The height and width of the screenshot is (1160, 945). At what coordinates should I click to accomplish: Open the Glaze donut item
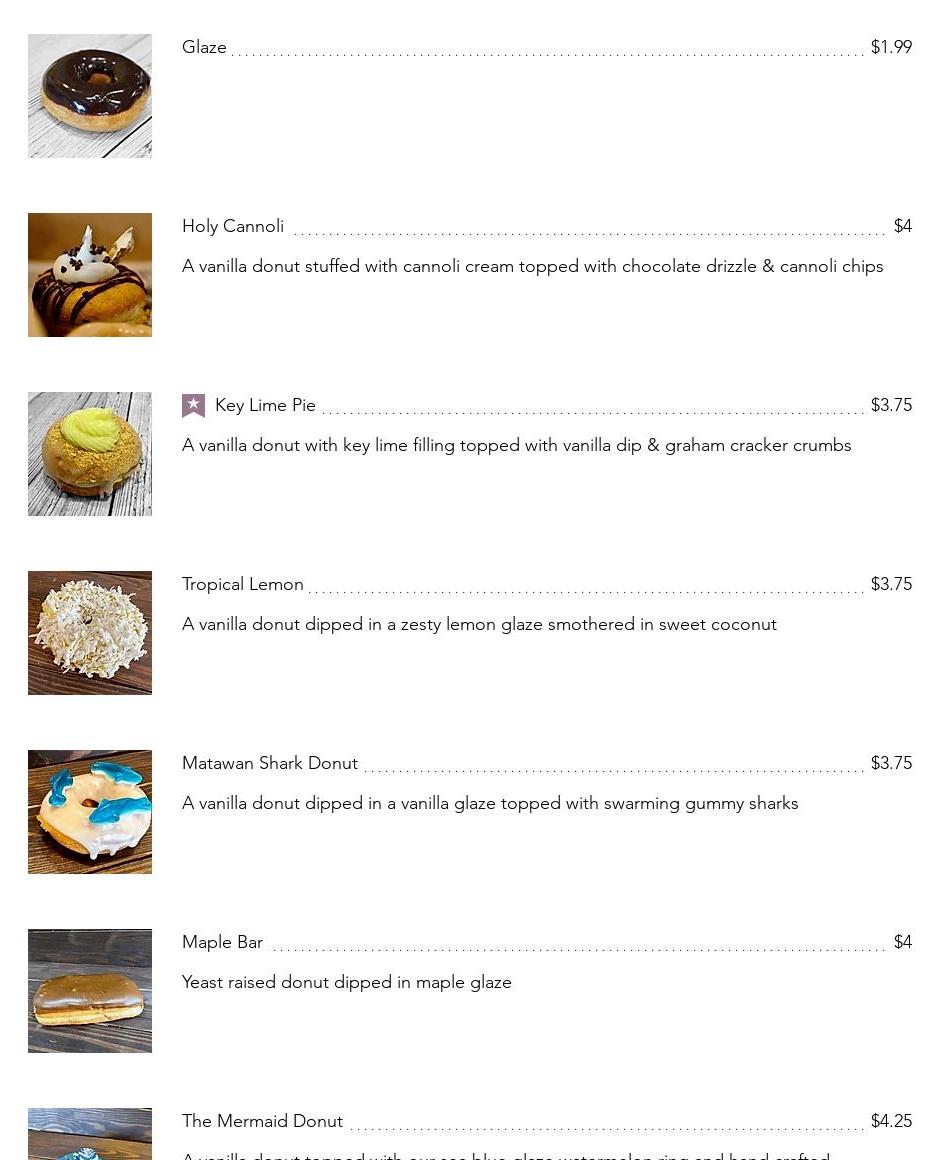204,47
